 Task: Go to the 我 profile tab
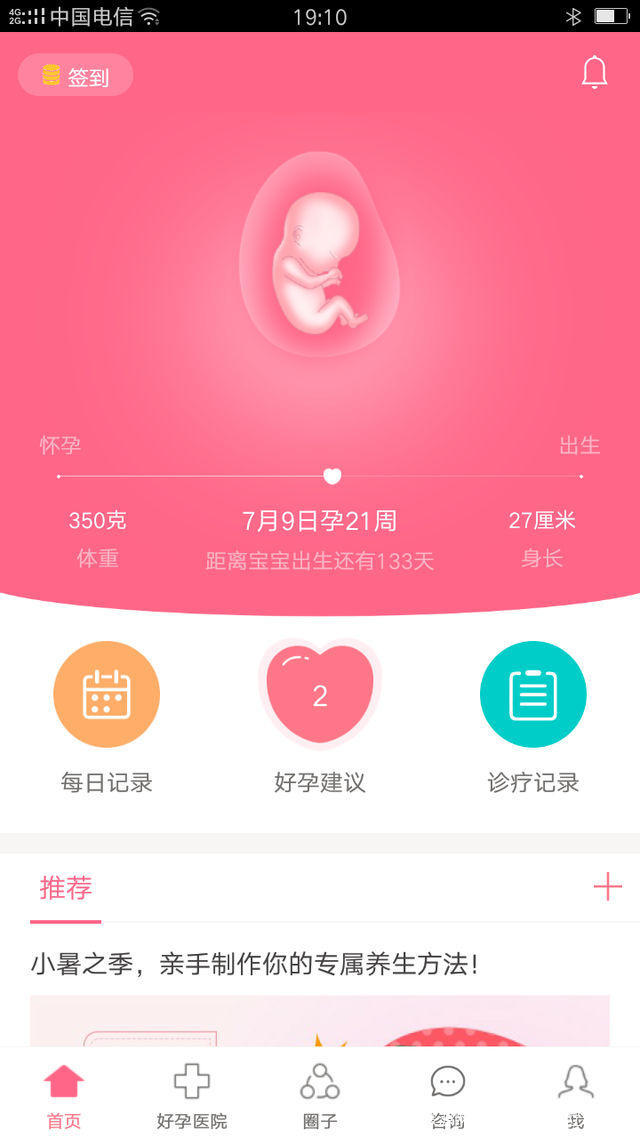576,1095
